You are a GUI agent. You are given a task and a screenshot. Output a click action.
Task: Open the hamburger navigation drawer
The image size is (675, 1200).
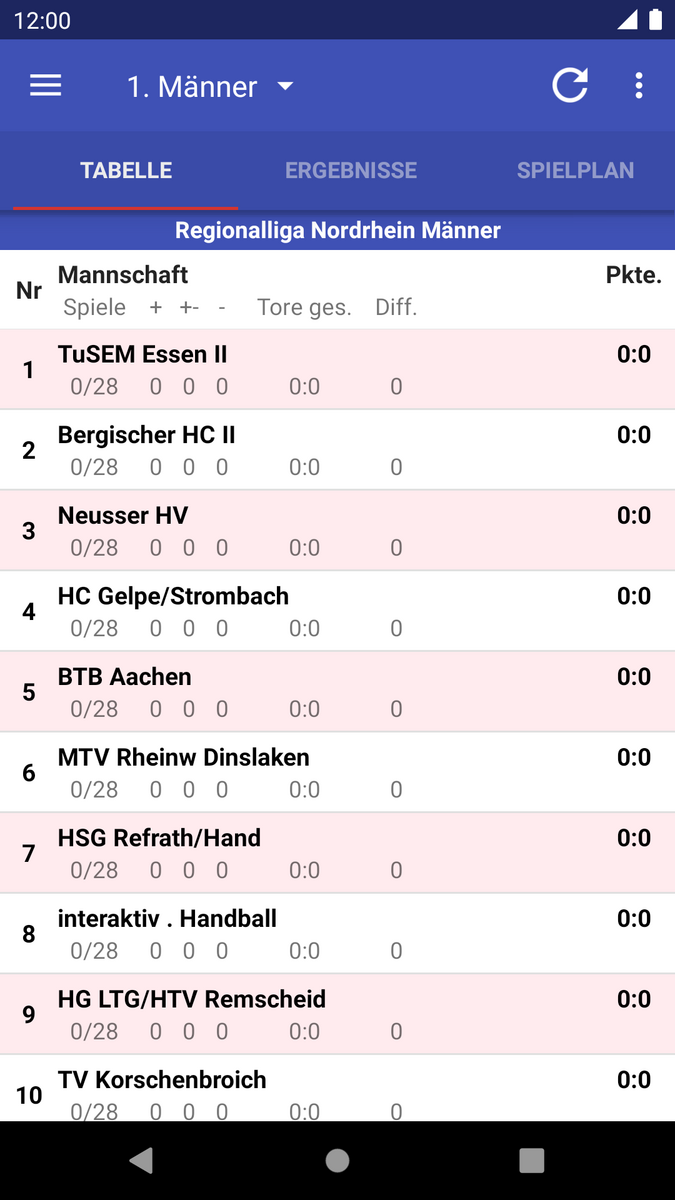[x=46, y=86]
